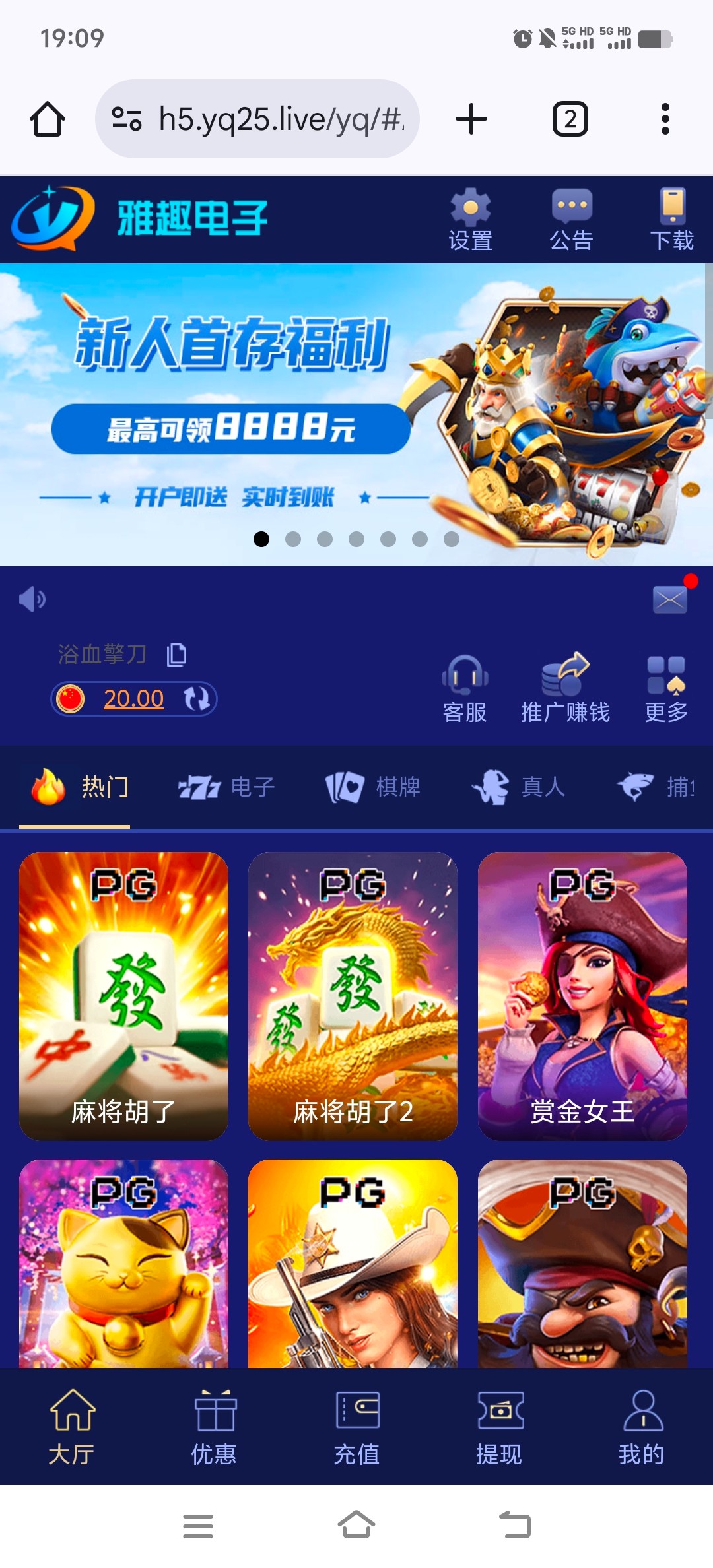Launch the 麻将胡了 game
The width and height of the screenshot is (713, 1568).
point(123,996)
